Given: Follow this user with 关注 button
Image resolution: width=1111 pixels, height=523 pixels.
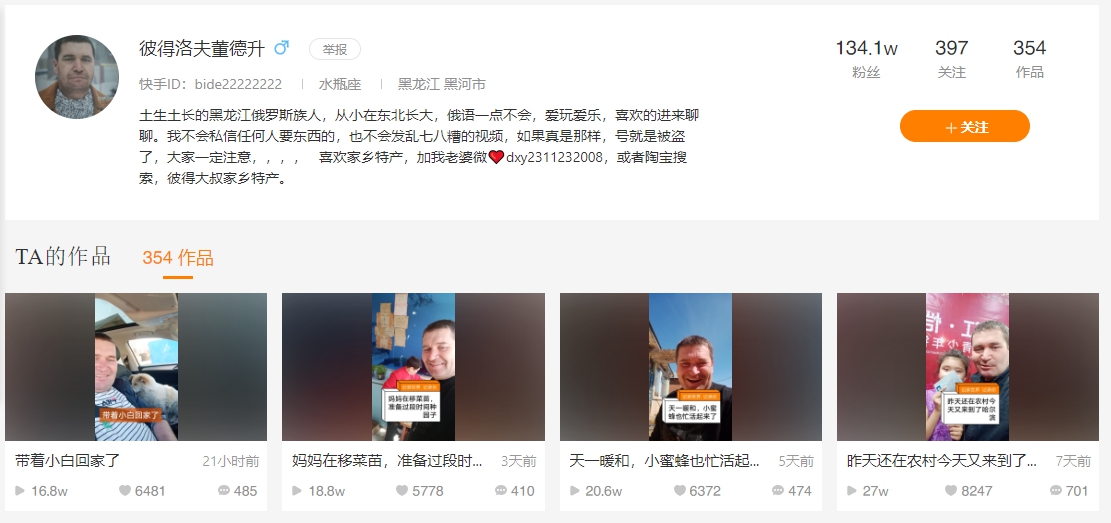Looking at the screenshot, I should tap(964, 127).
